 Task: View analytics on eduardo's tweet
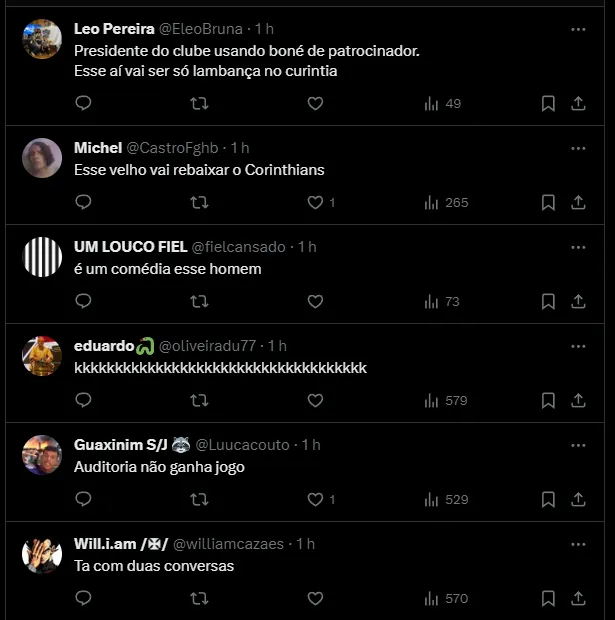pos(445,400)
